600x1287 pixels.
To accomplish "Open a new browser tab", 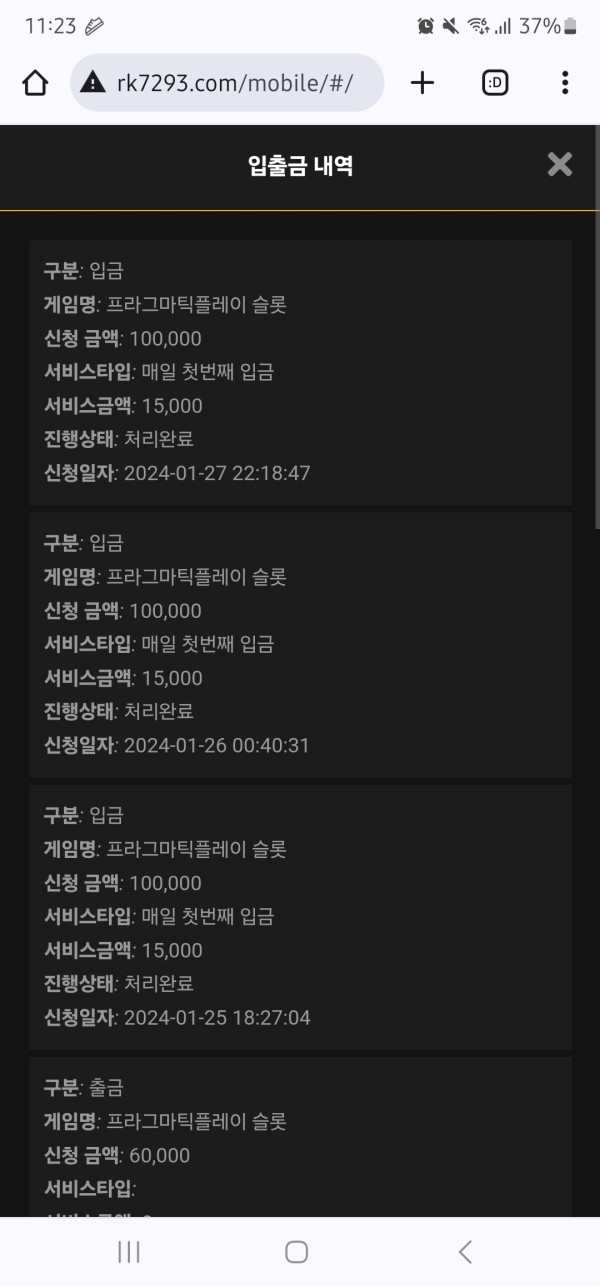I will click(x=423, y=83).
